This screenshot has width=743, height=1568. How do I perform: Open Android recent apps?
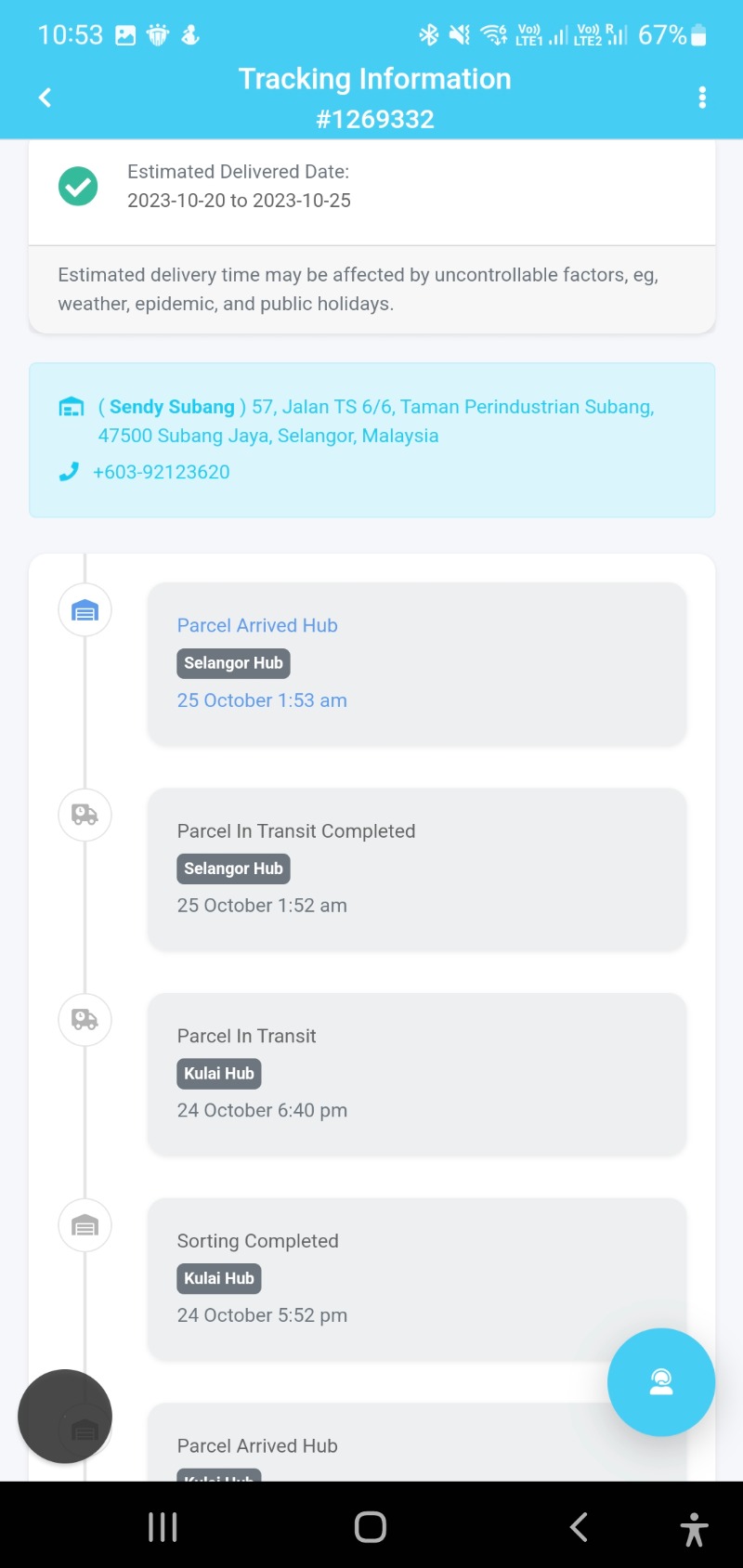click(163, 1526)
